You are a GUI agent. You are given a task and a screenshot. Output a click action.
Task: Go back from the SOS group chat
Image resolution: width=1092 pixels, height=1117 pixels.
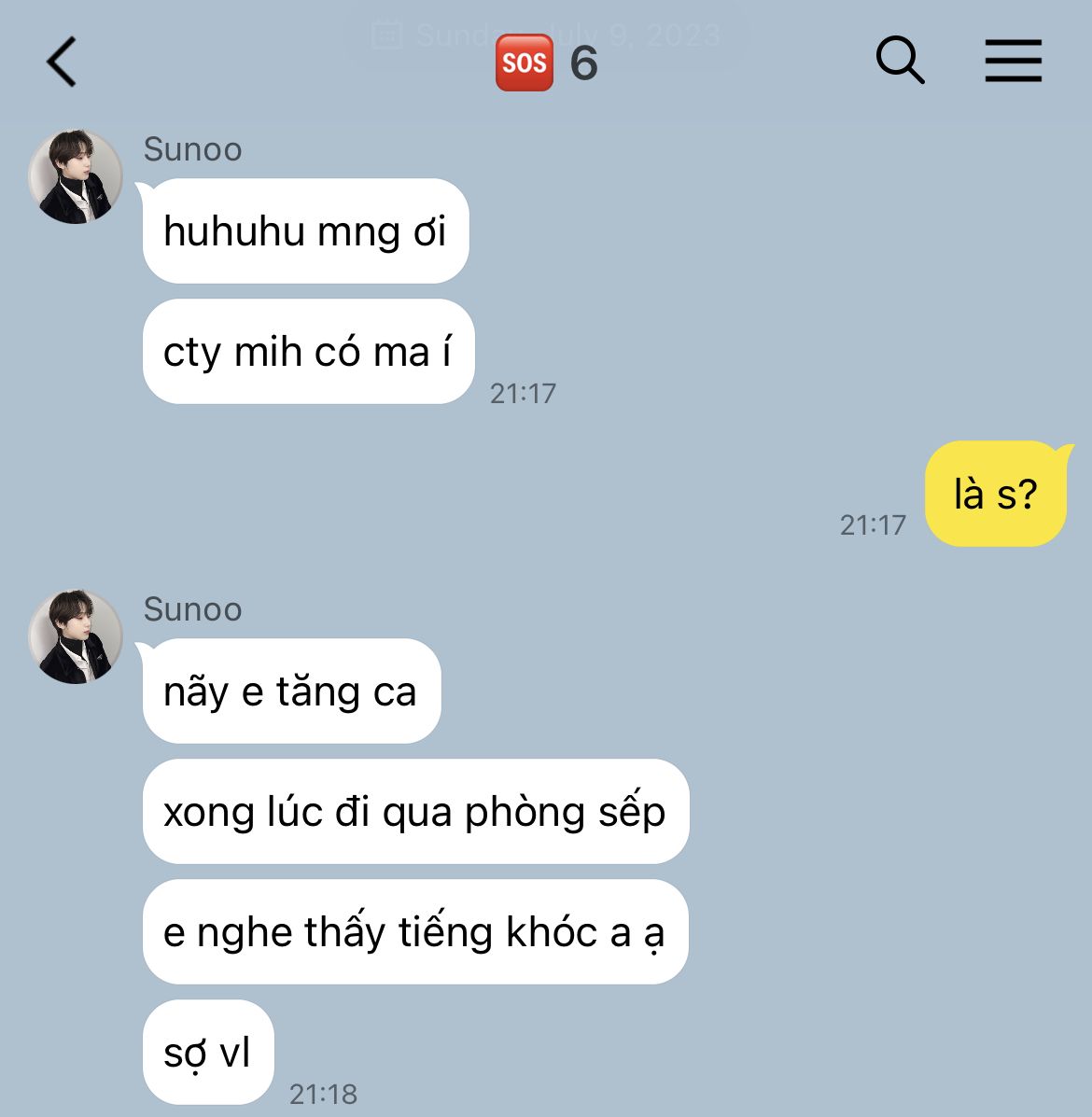[62, 63]
